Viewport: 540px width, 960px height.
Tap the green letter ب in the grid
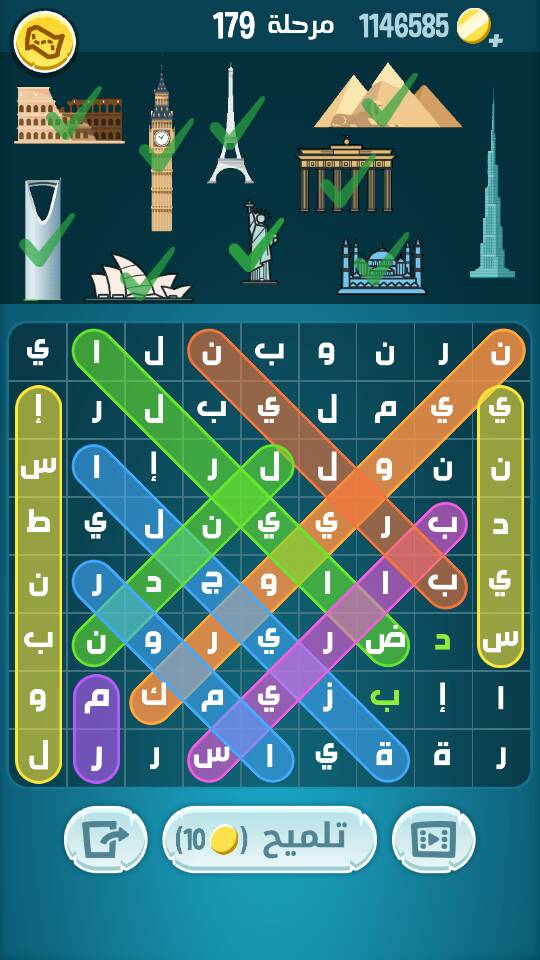[x=384, y=698]
